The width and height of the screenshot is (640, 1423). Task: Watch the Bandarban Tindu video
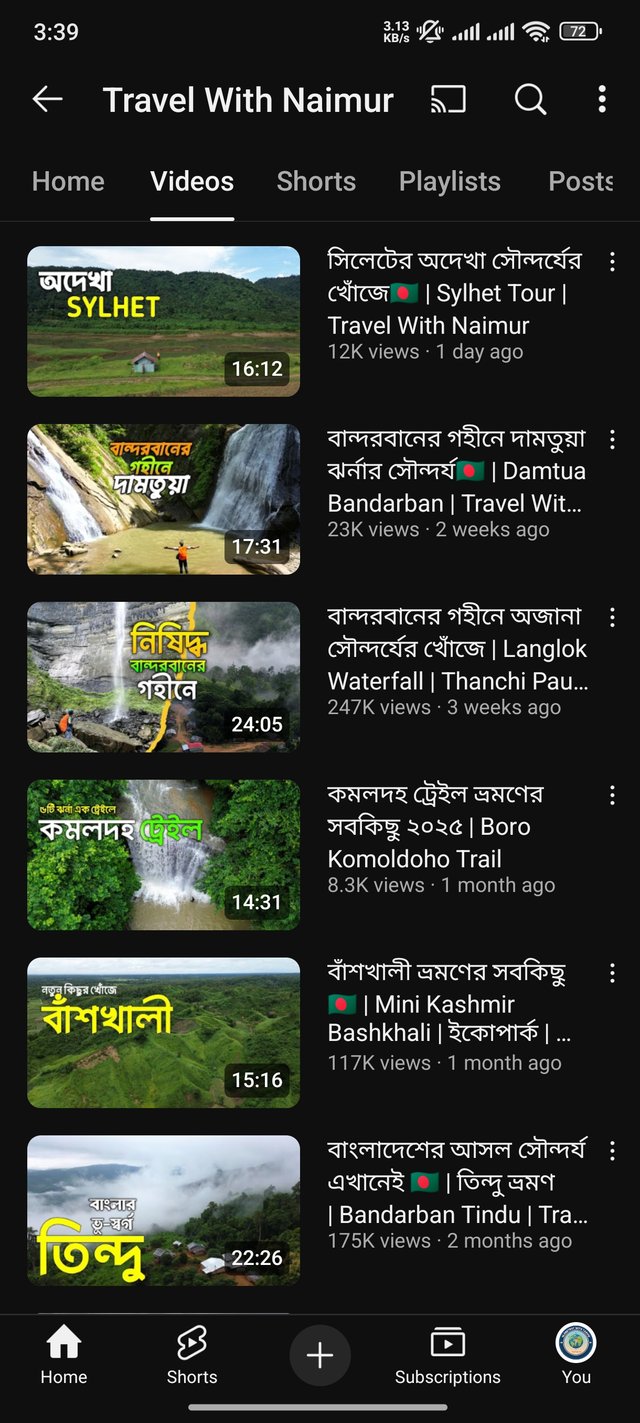pyautogui.click(x=163, y=1211)
